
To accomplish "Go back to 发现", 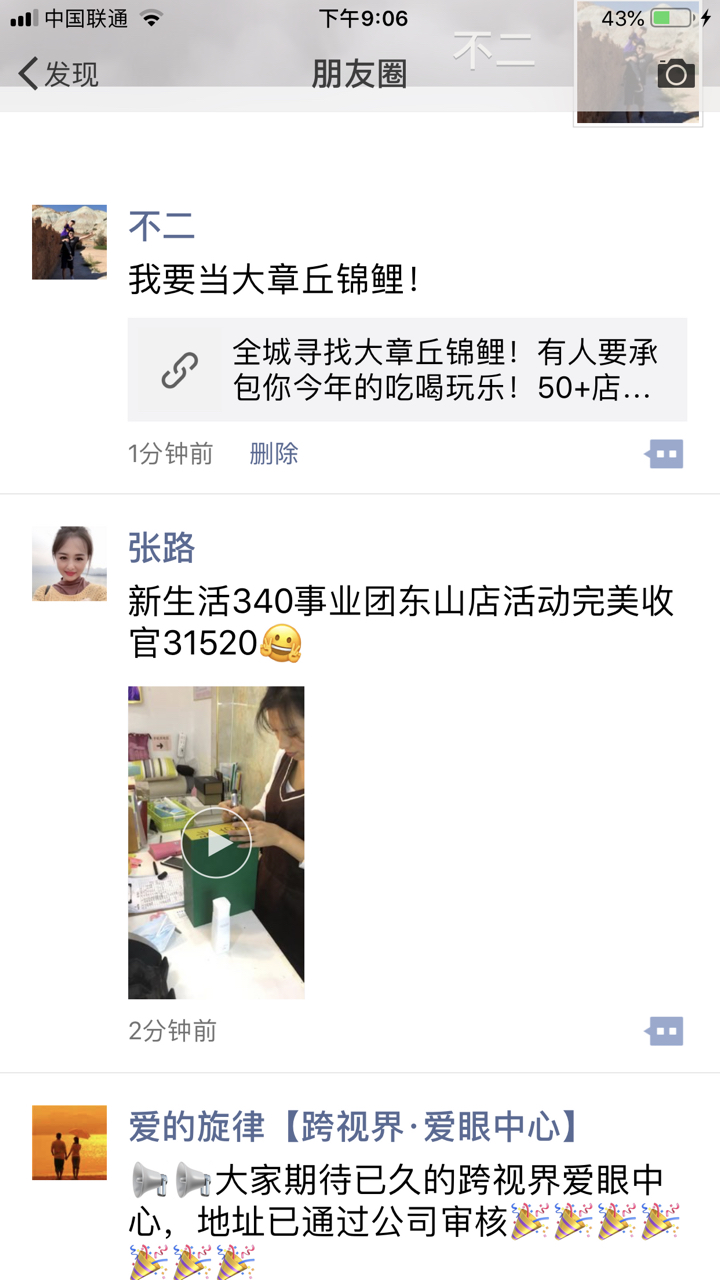I will coord(60,74).
